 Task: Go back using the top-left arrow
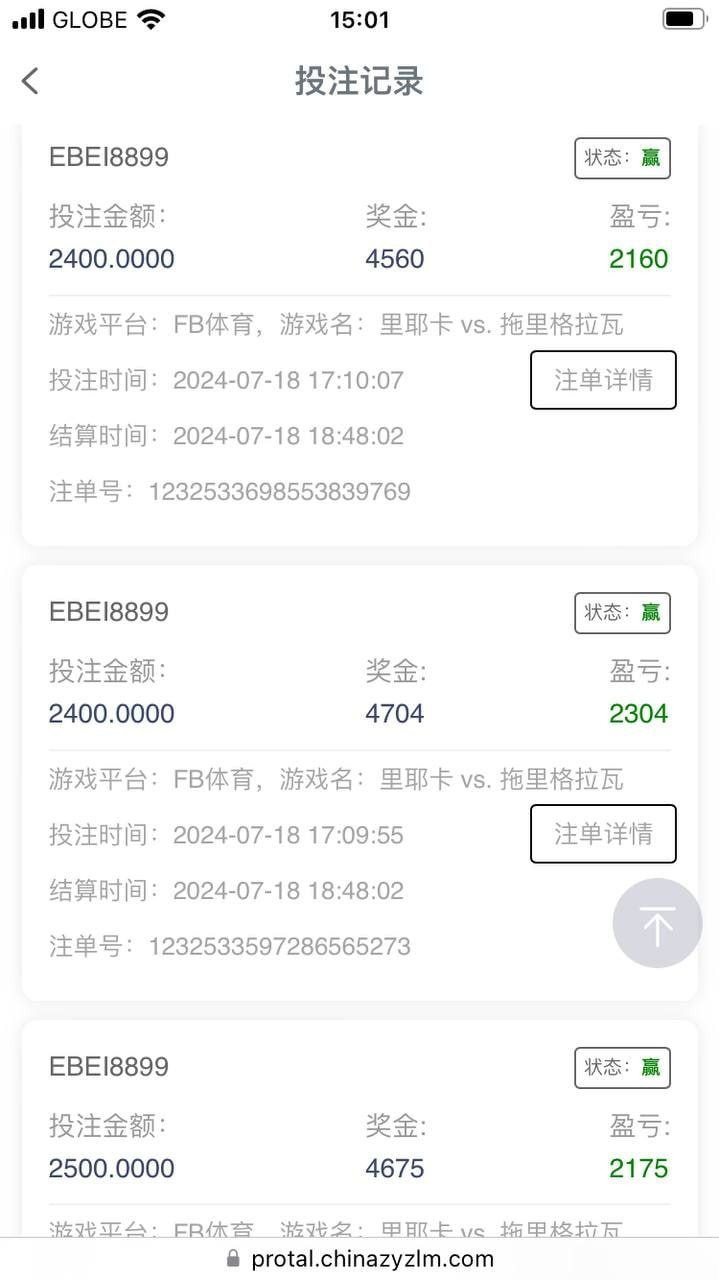pyautogui.click(x=30, y=81)
